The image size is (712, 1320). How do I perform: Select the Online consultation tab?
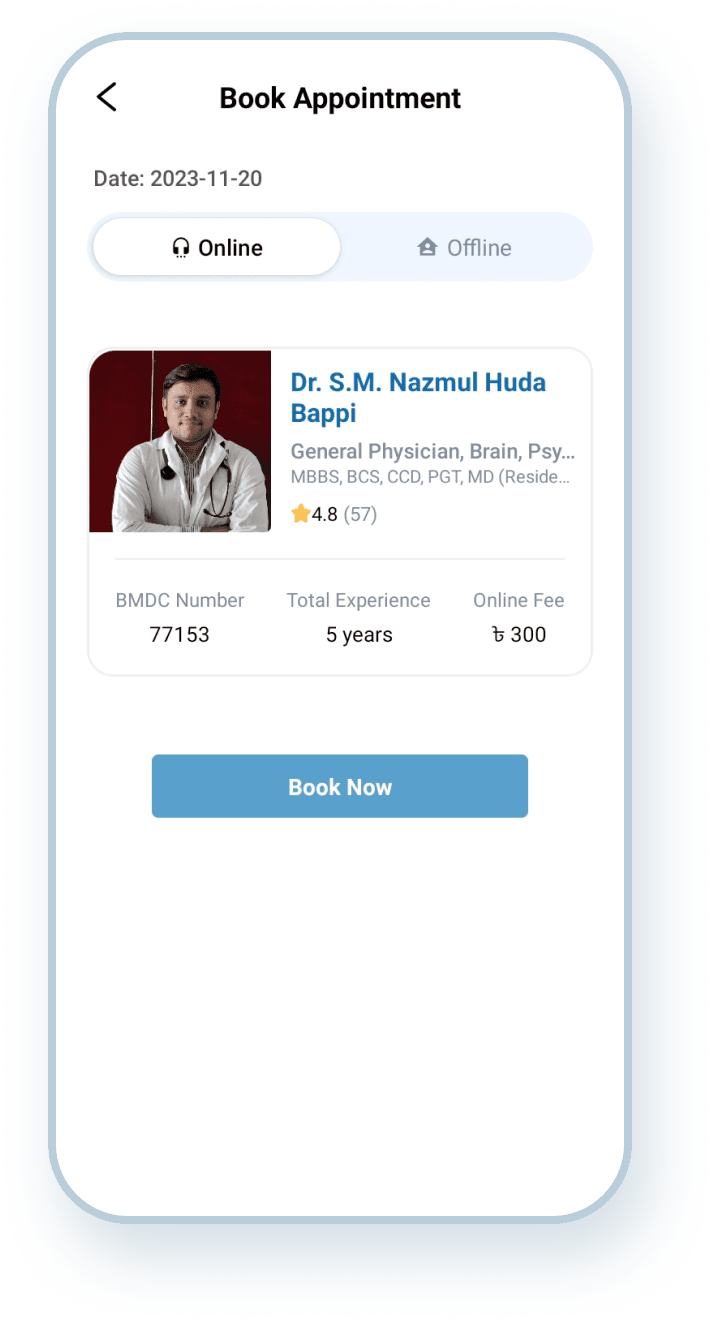[x=217, y=247]
